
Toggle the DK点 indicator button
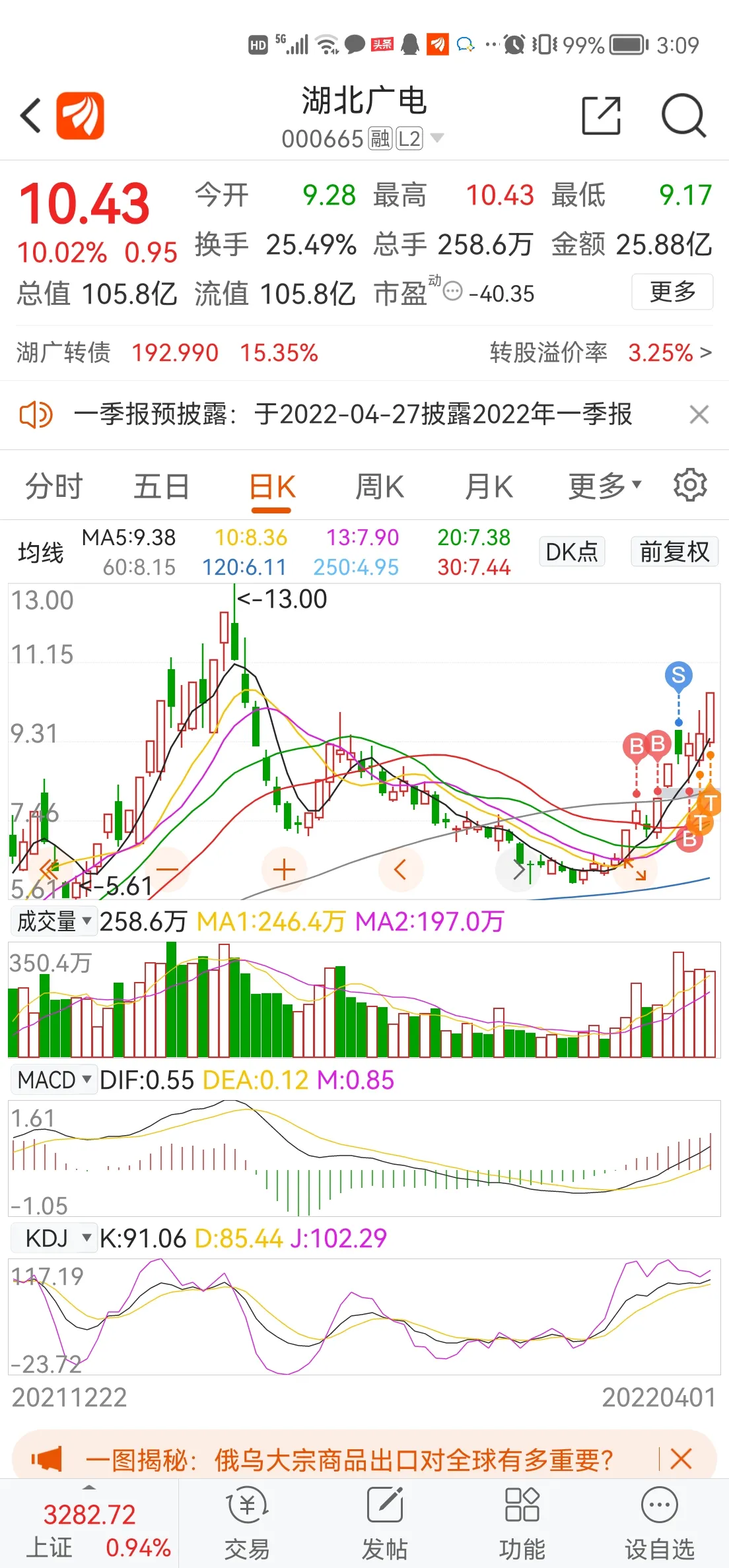[572, 552]
